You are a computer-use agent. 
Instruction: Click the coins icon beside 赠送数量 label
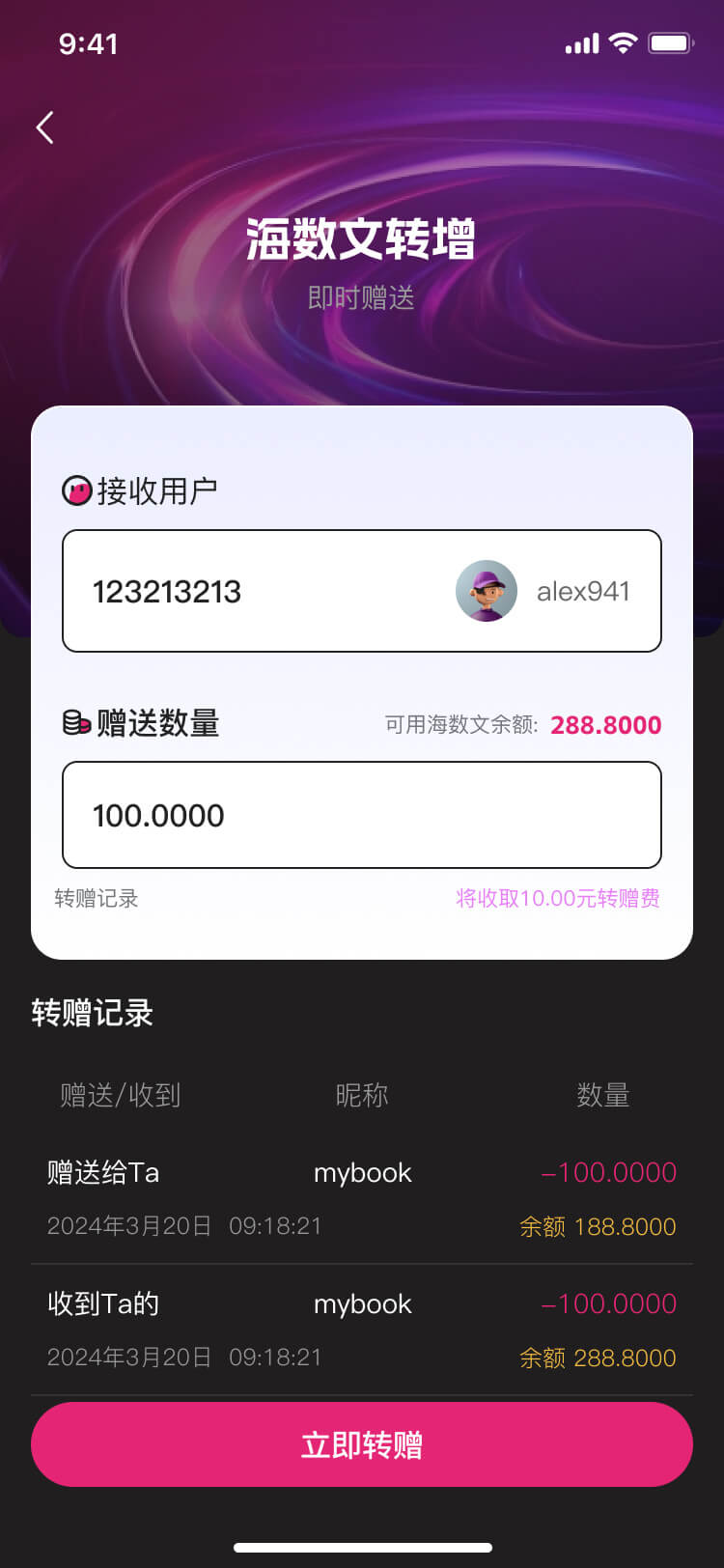coord(74,722)
